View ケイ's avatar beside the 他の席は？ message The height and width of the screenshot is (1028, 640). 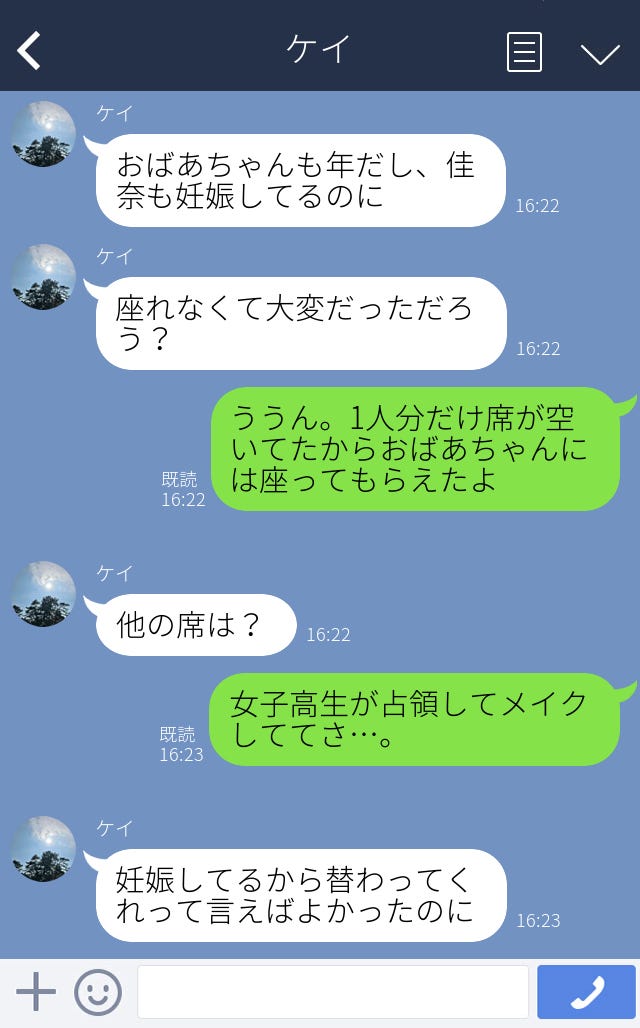click(x=44, y=594)
